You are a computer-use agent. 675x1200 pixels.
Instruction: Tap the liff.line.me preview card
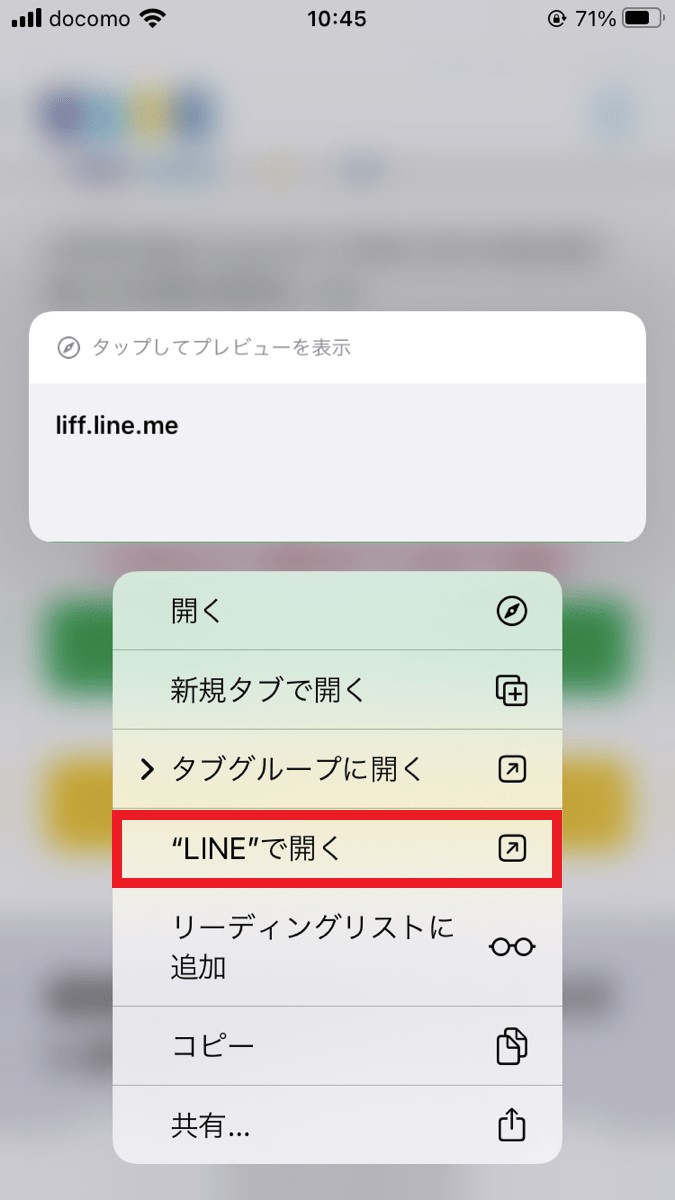337,427
